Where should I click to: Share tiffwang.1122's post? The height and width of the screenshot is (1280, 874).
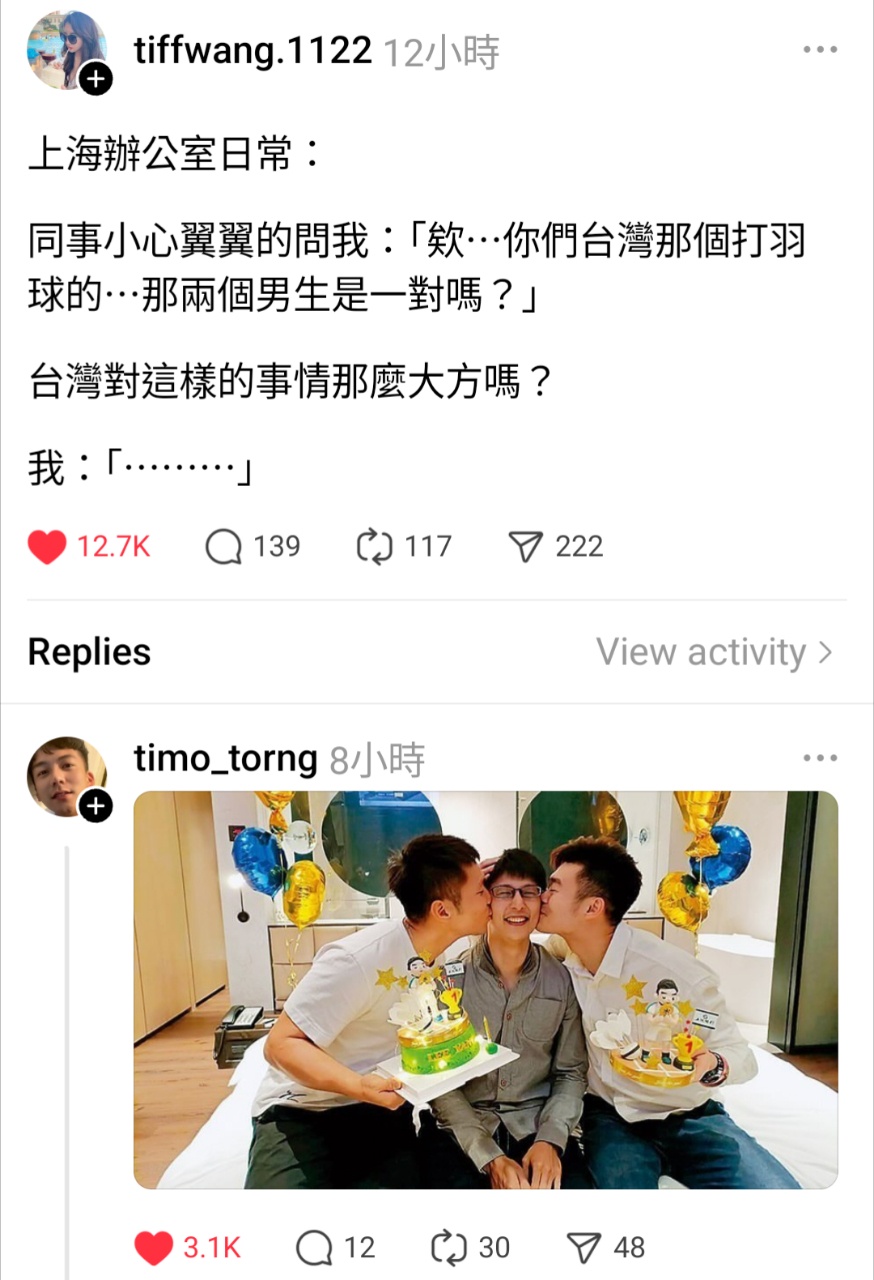(x=525, y=547)
